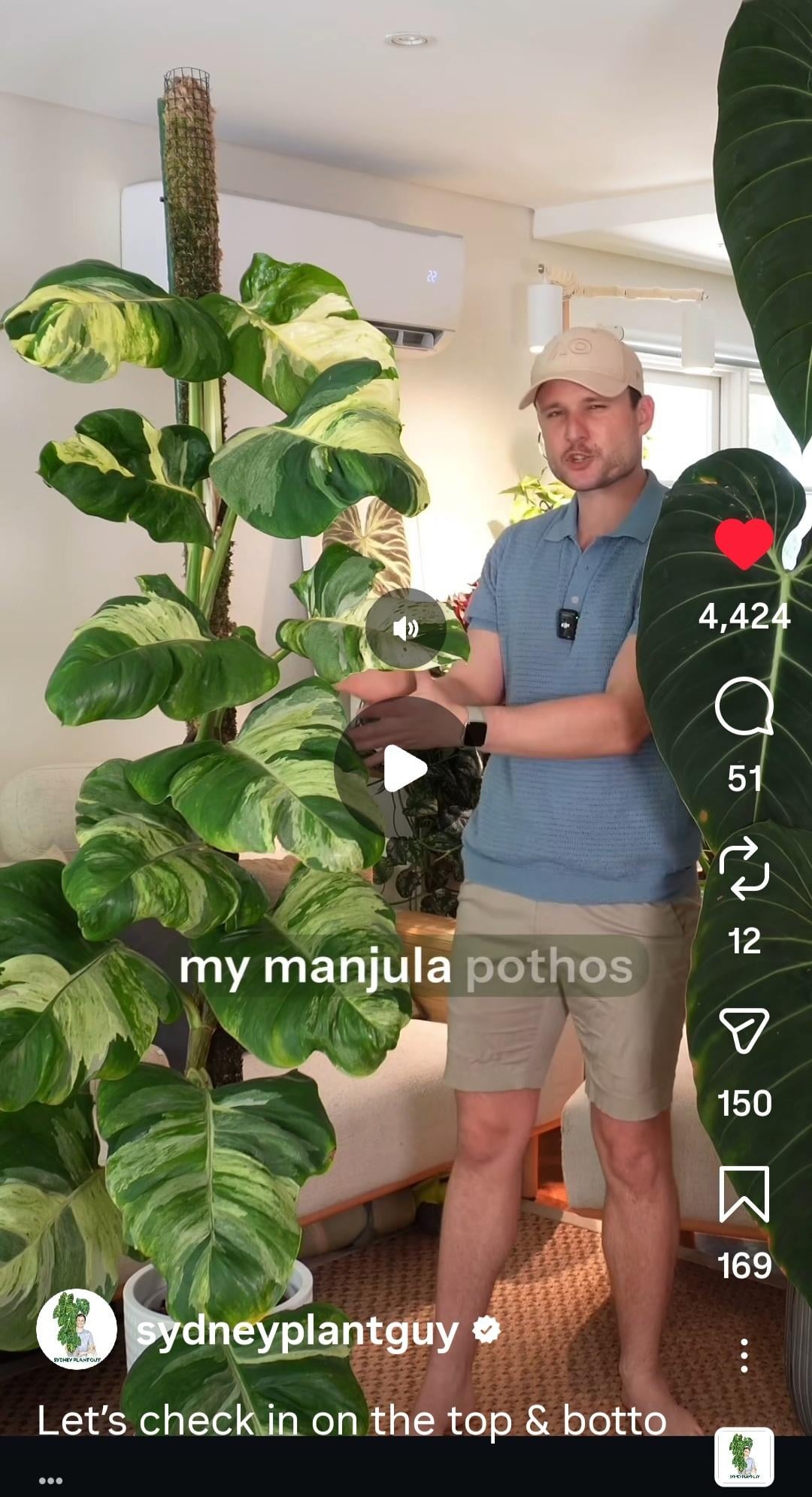812x1497 pixels.
Task: Toggle the reel's sound with speaker icon
Action: (405, 629)
